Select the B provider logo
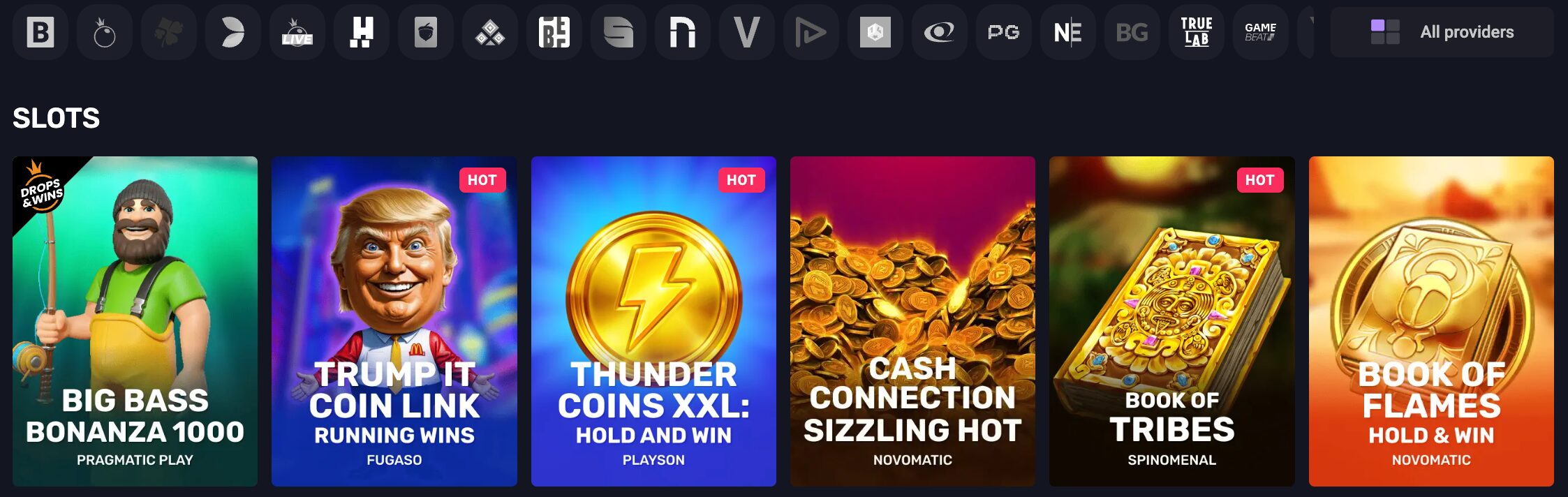The width and height of the screenshot is (1568, 497). [40, 32]
